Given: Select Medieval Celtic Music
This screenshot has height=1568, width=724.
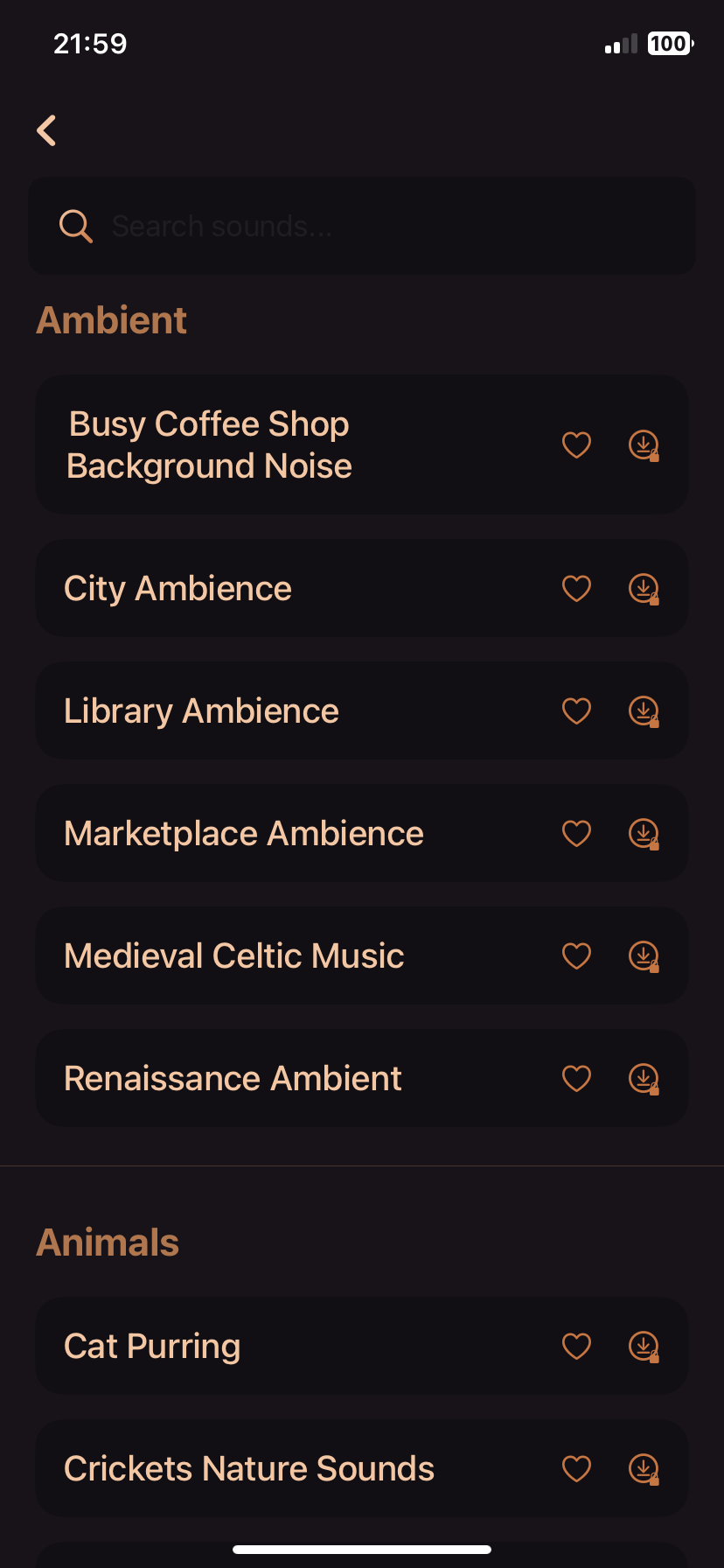Looking at the screenshot, I should click(x=234, y=955).
